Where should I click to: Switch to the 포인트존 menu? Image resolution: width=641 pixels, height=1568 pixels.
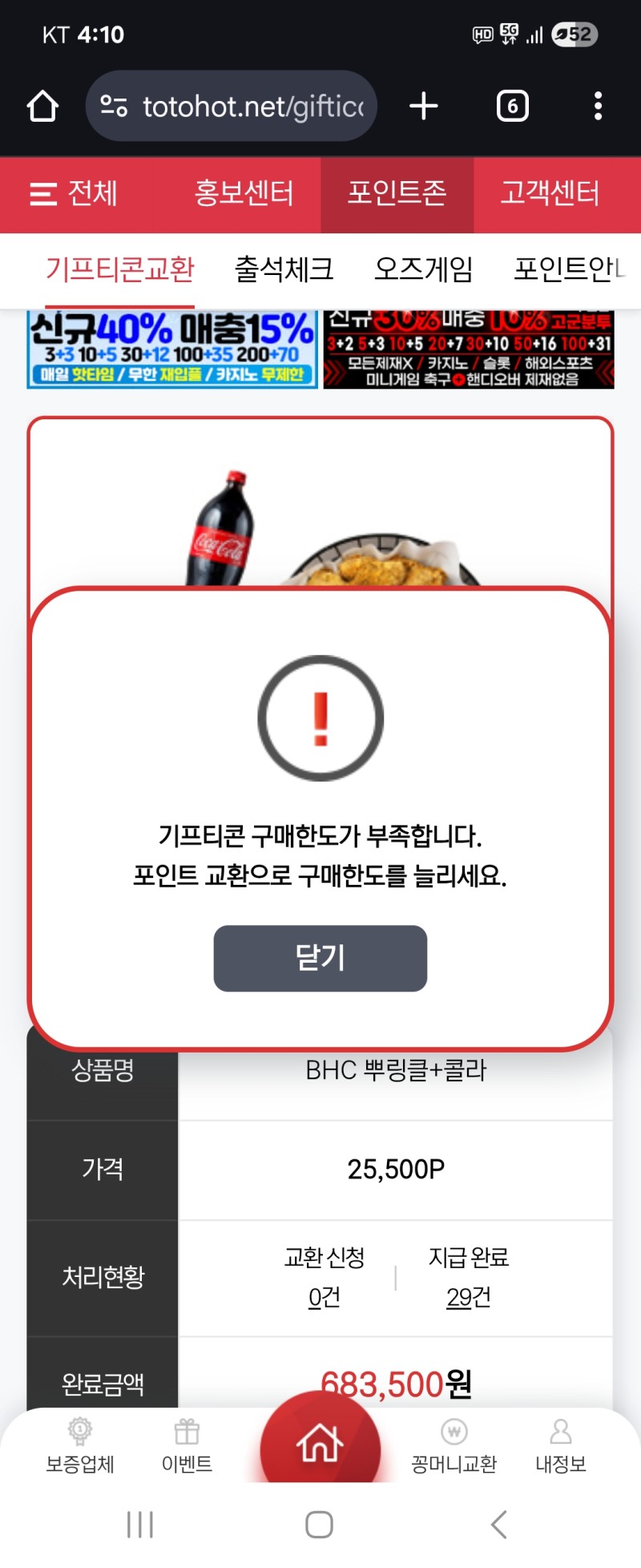tap(398, 194)
